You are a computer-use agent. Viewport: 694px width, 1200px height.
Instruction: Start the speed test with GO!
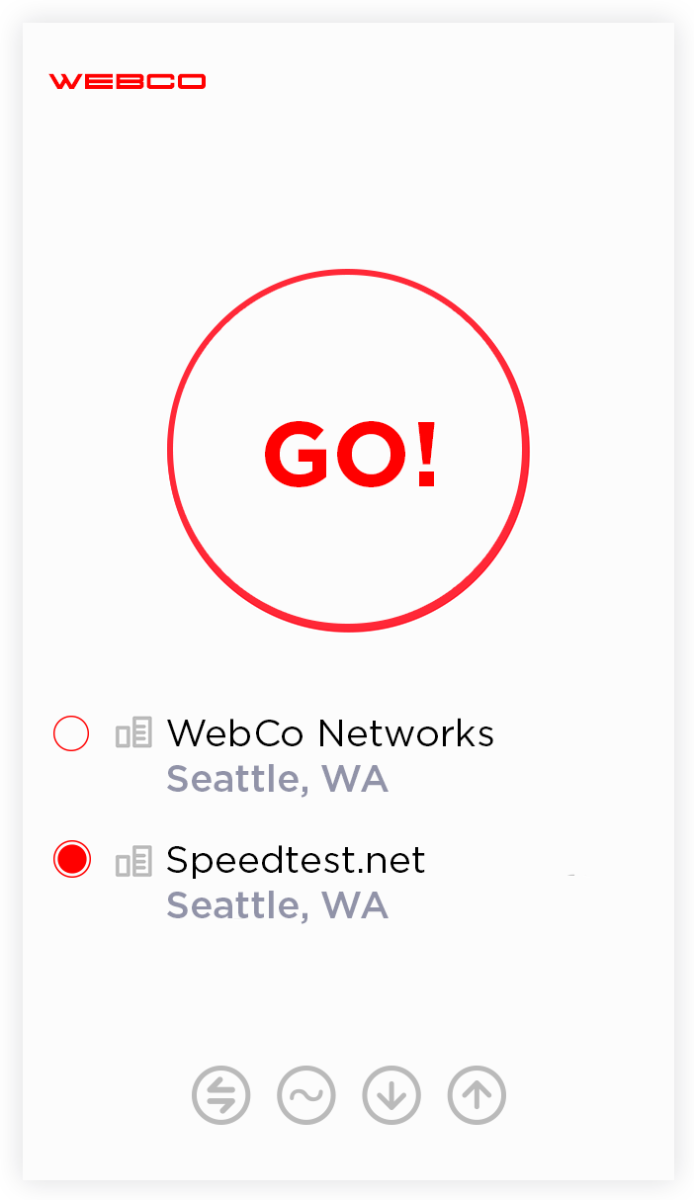[x=348, y=450]
